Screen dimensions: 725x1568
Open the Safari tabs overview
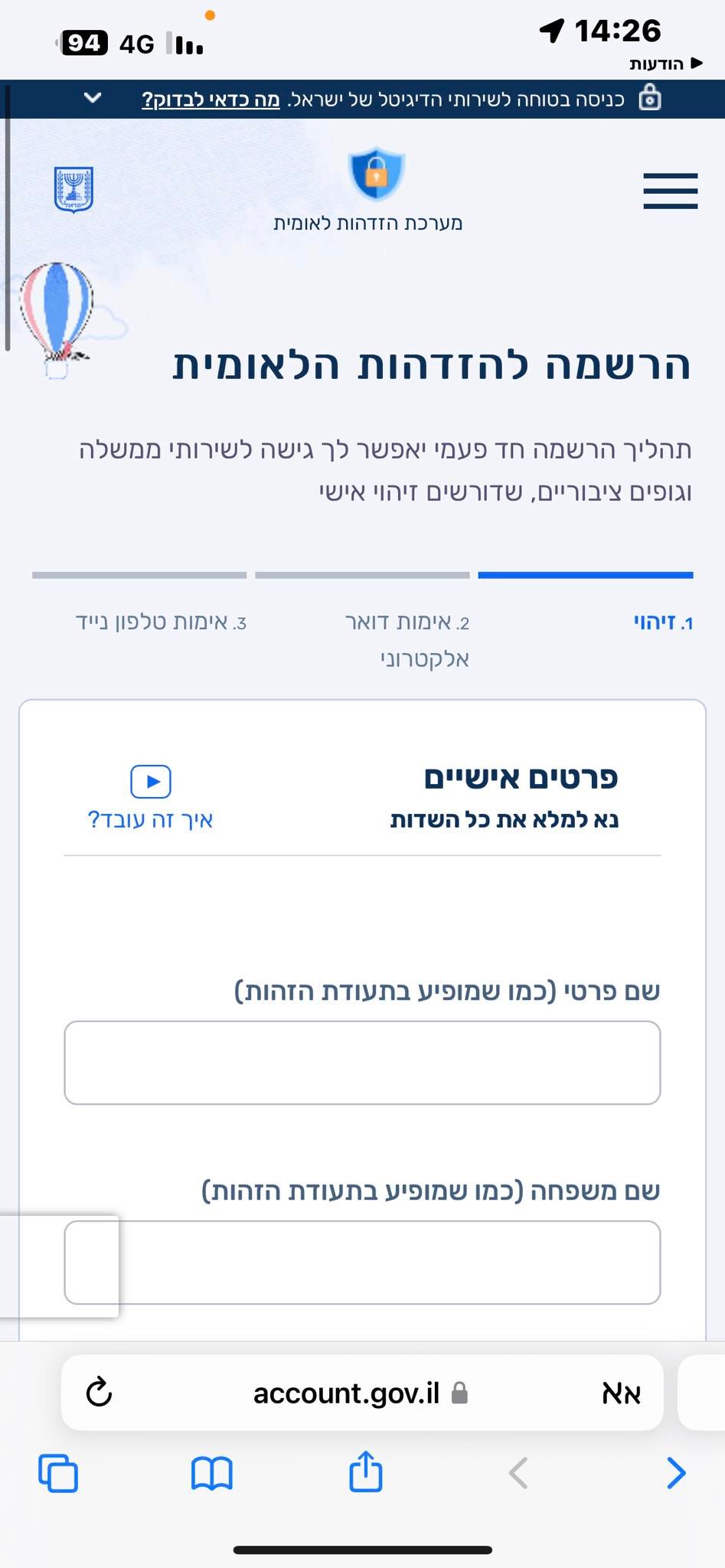tap(58, 1472)
